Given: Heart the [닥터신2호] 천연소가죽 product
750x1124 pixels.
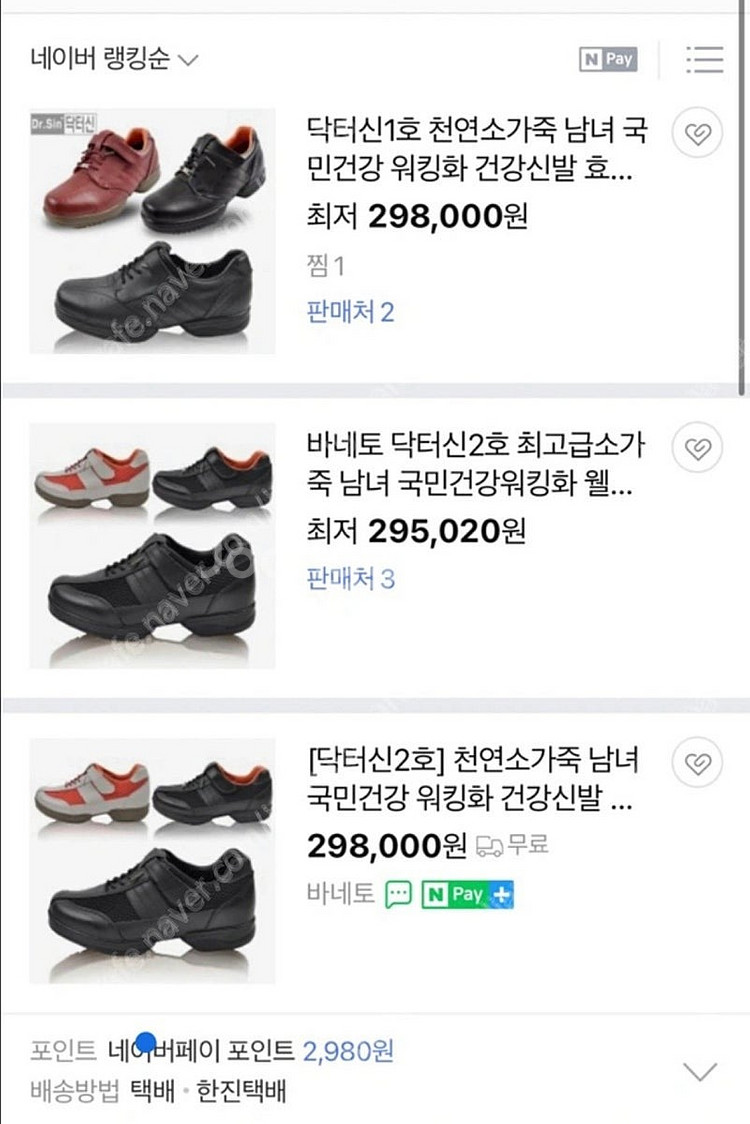Looking at the screenshot, I should point(697,764).
